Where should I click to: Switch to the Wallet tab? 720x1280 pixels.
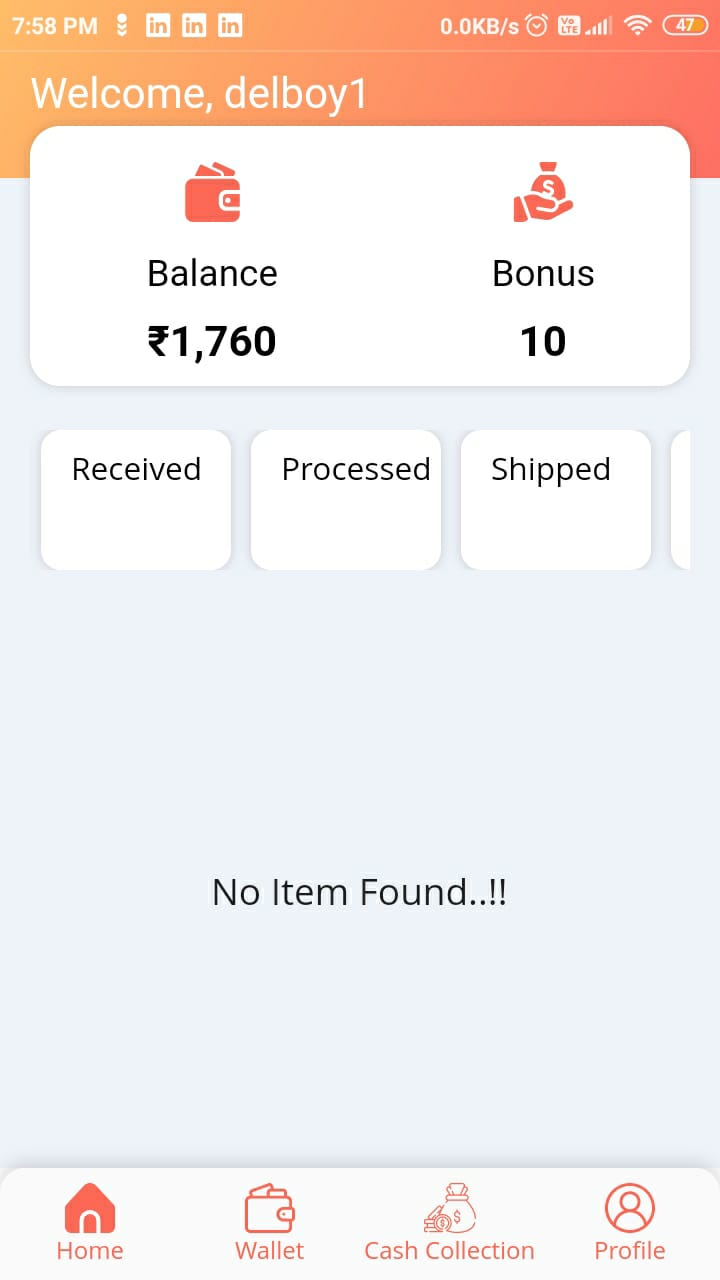pos(269,1222)
